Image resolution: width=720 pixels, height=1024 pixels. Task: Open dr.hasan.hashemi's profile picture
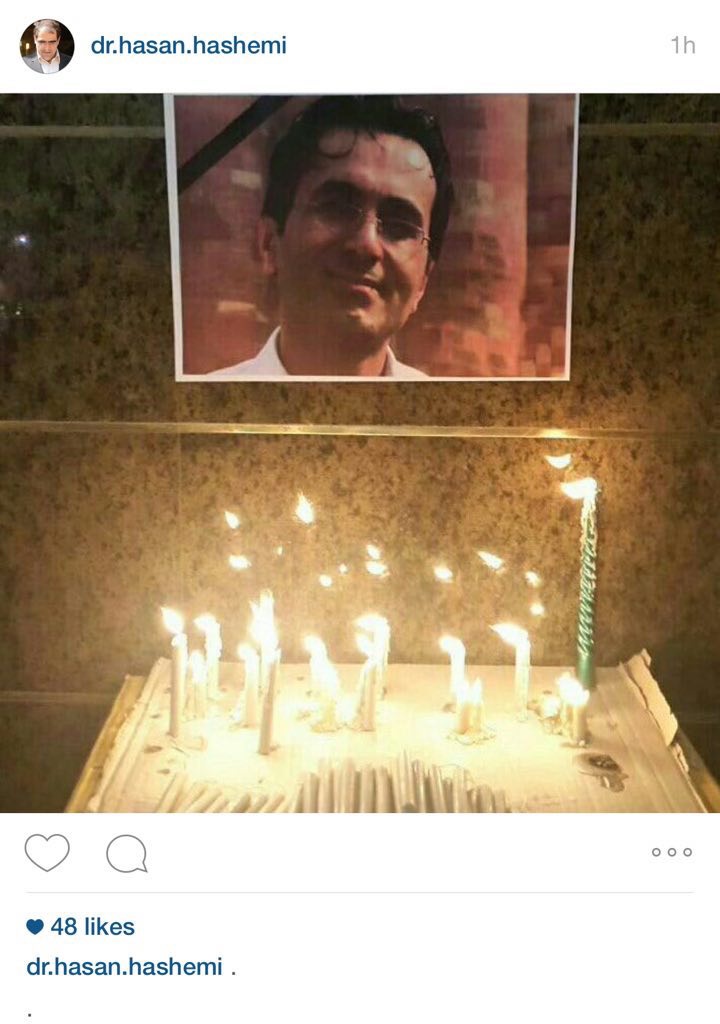47,46
